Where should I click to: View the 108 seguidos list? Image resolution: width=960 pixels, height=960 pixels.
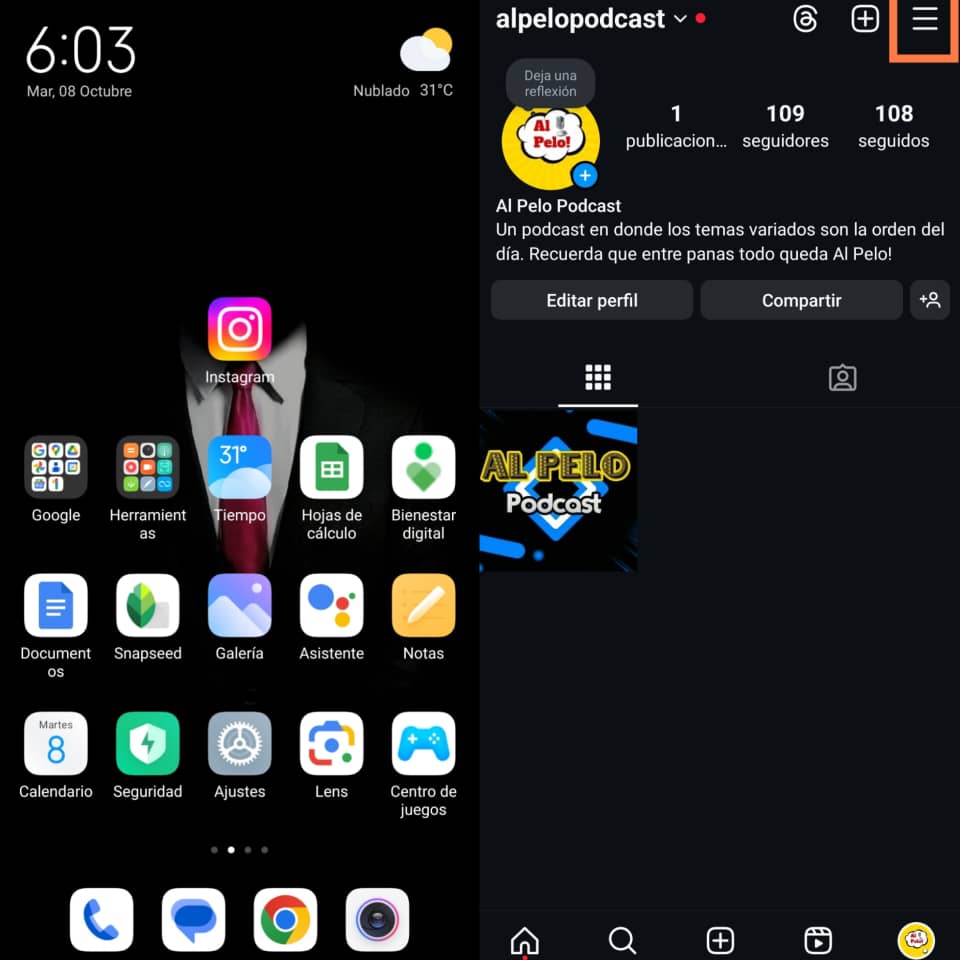[893, 126]
